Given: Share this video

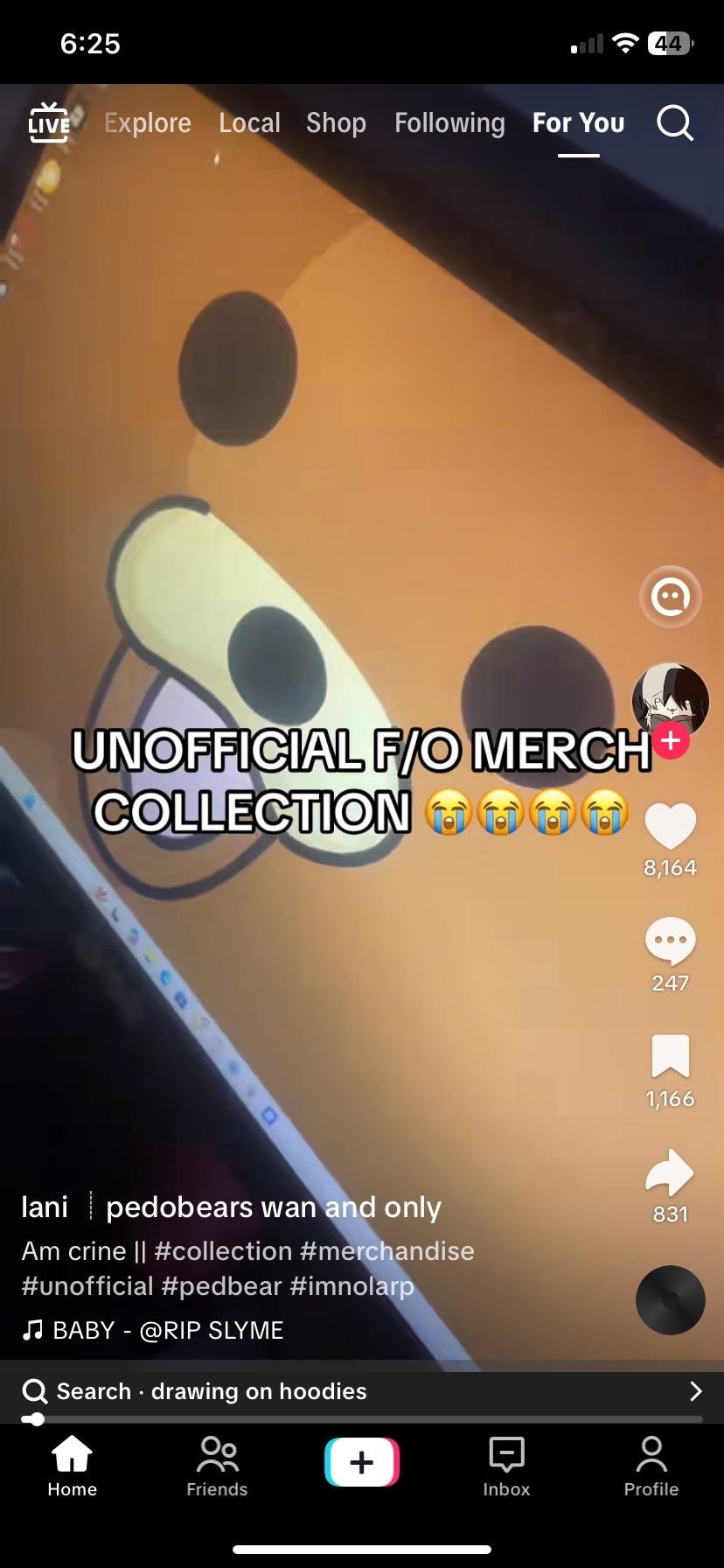Looking at the screenshot, I should point(670,1172).
